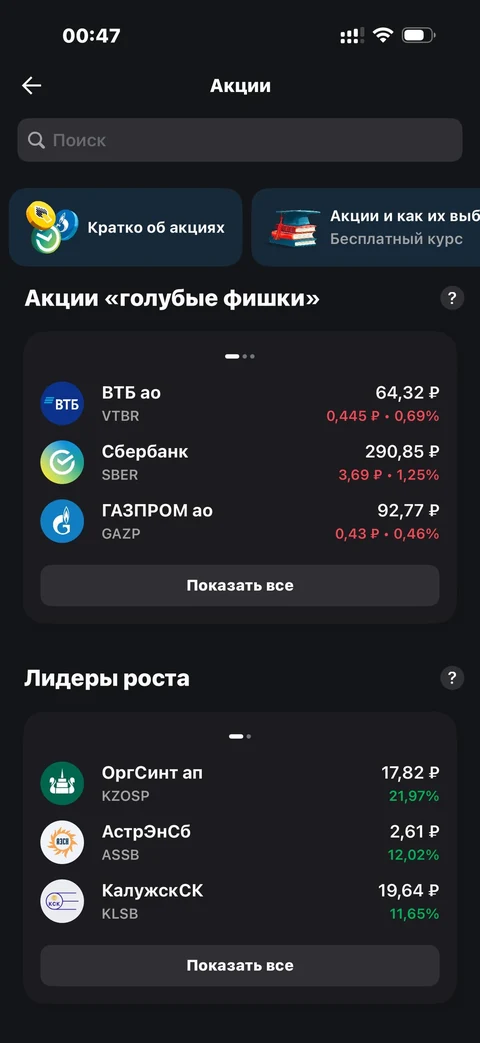The height and width of the screenshot is (1043, 480).
Task: Open the free course card on choosing stocks
Action: pyautogui.click(x=366, y=227)
